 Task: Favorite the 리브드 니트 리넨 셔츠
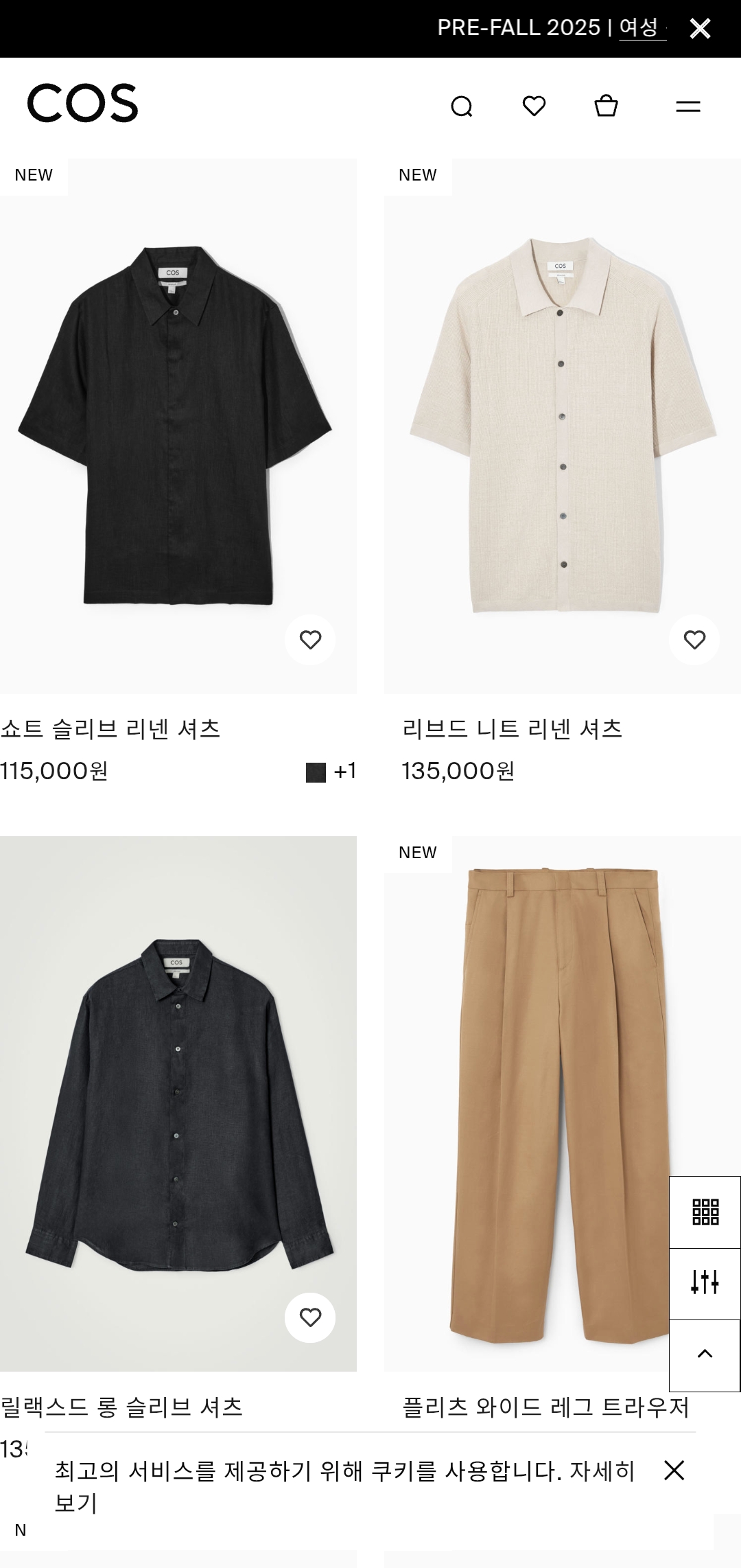(x=694, y=640)
